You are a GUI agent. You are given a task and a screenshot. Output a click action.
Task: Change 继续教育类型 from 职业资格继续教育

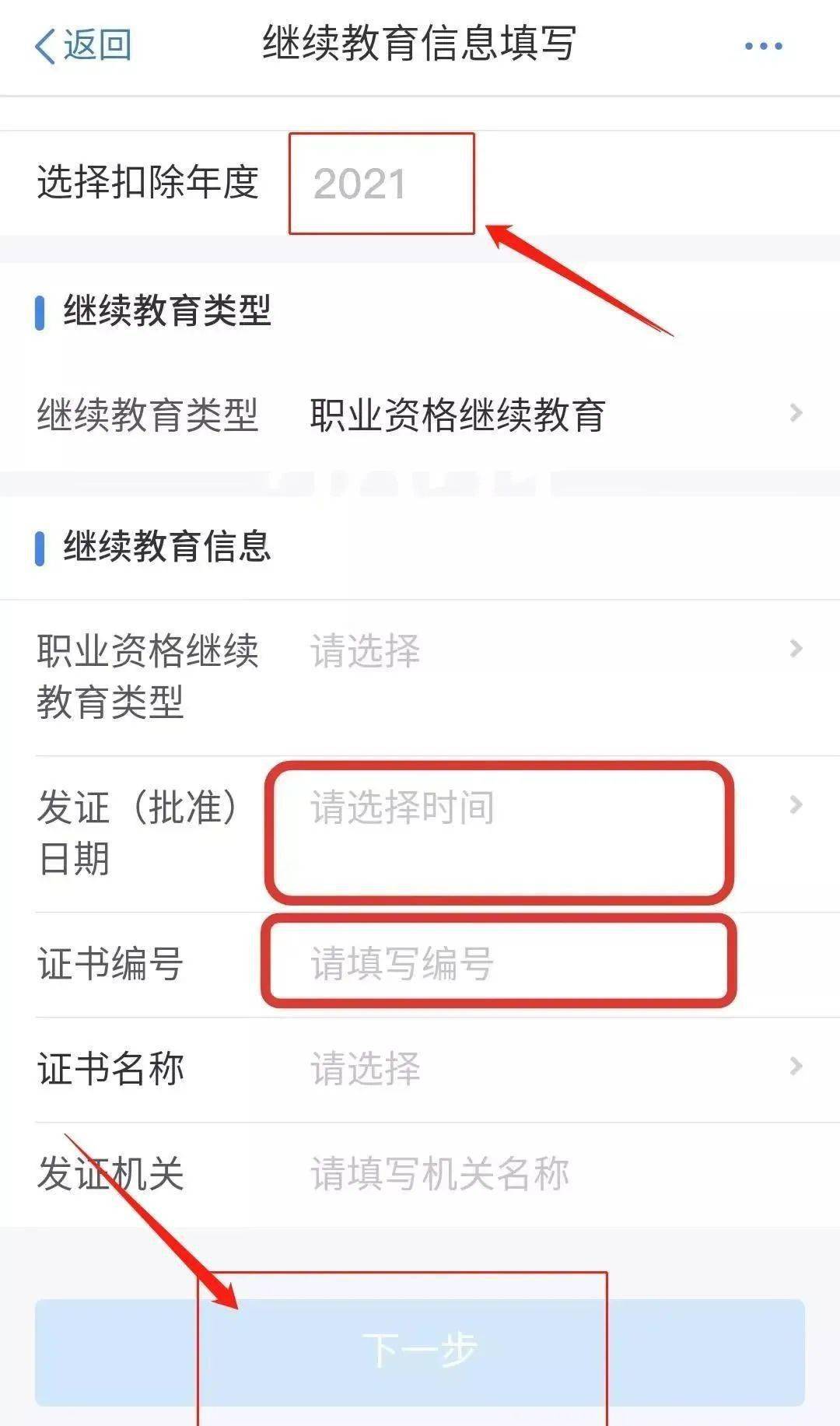coord(420,414)
